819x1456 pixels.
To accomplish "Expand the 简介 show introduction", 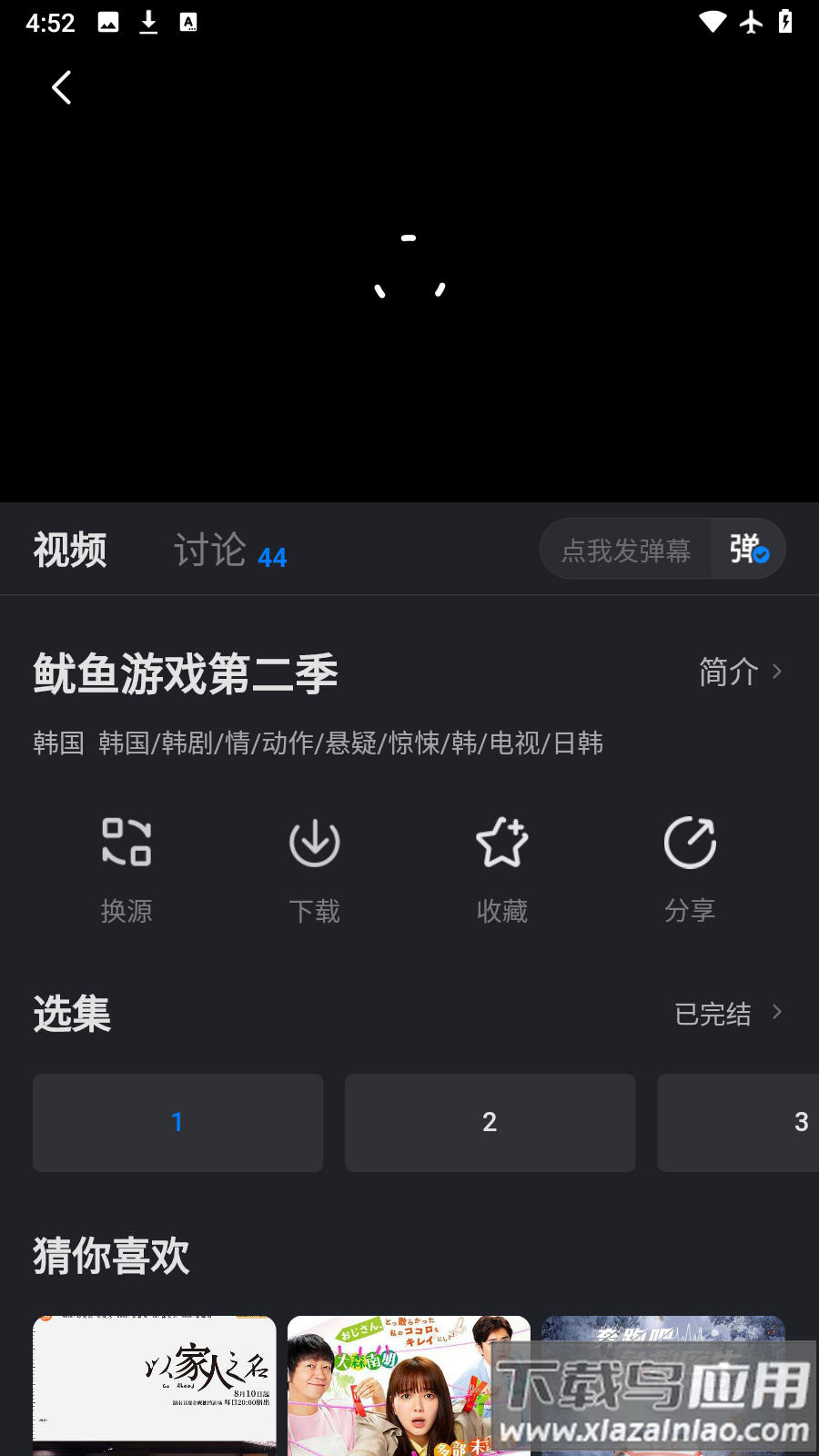I will coord(739,672).
